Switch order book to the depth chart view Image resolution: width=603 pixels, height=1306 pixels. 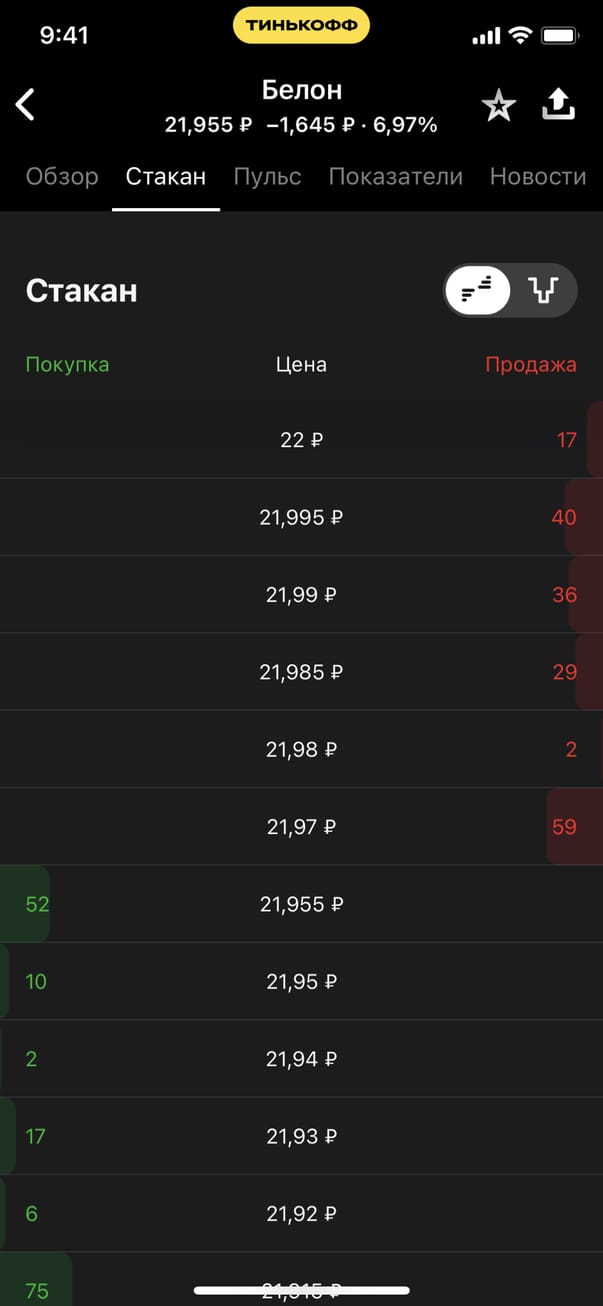(x=544, y=290)
